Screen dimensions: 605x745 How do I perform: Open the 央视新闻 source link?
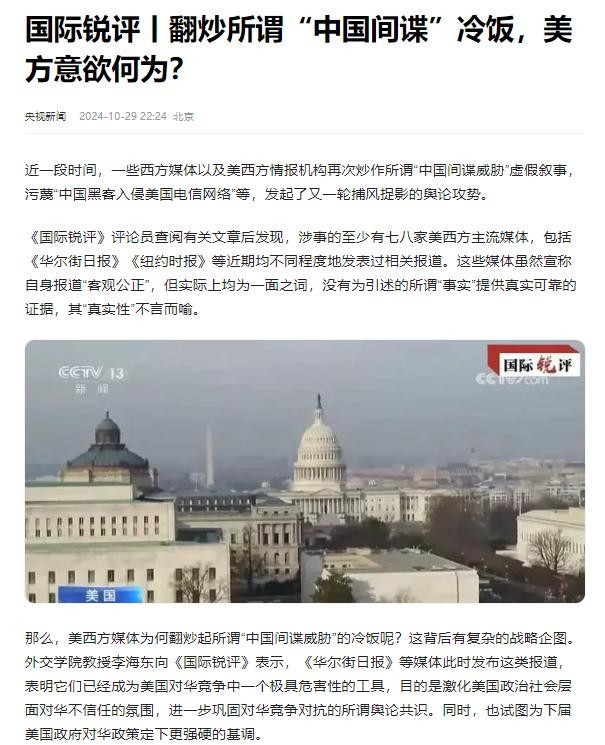point(45,116)
